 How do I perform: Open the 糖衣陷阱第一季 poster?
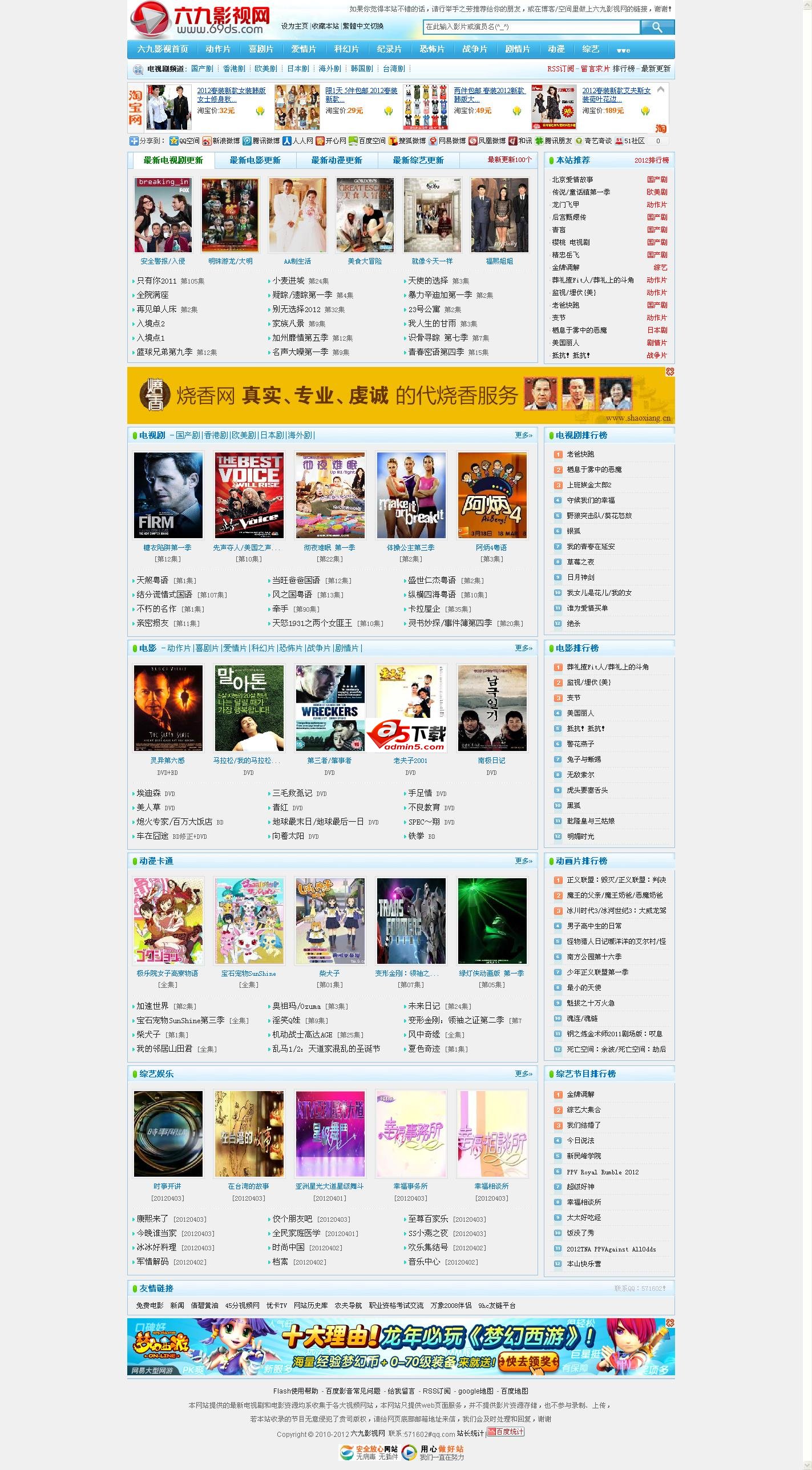coord(168,495)
